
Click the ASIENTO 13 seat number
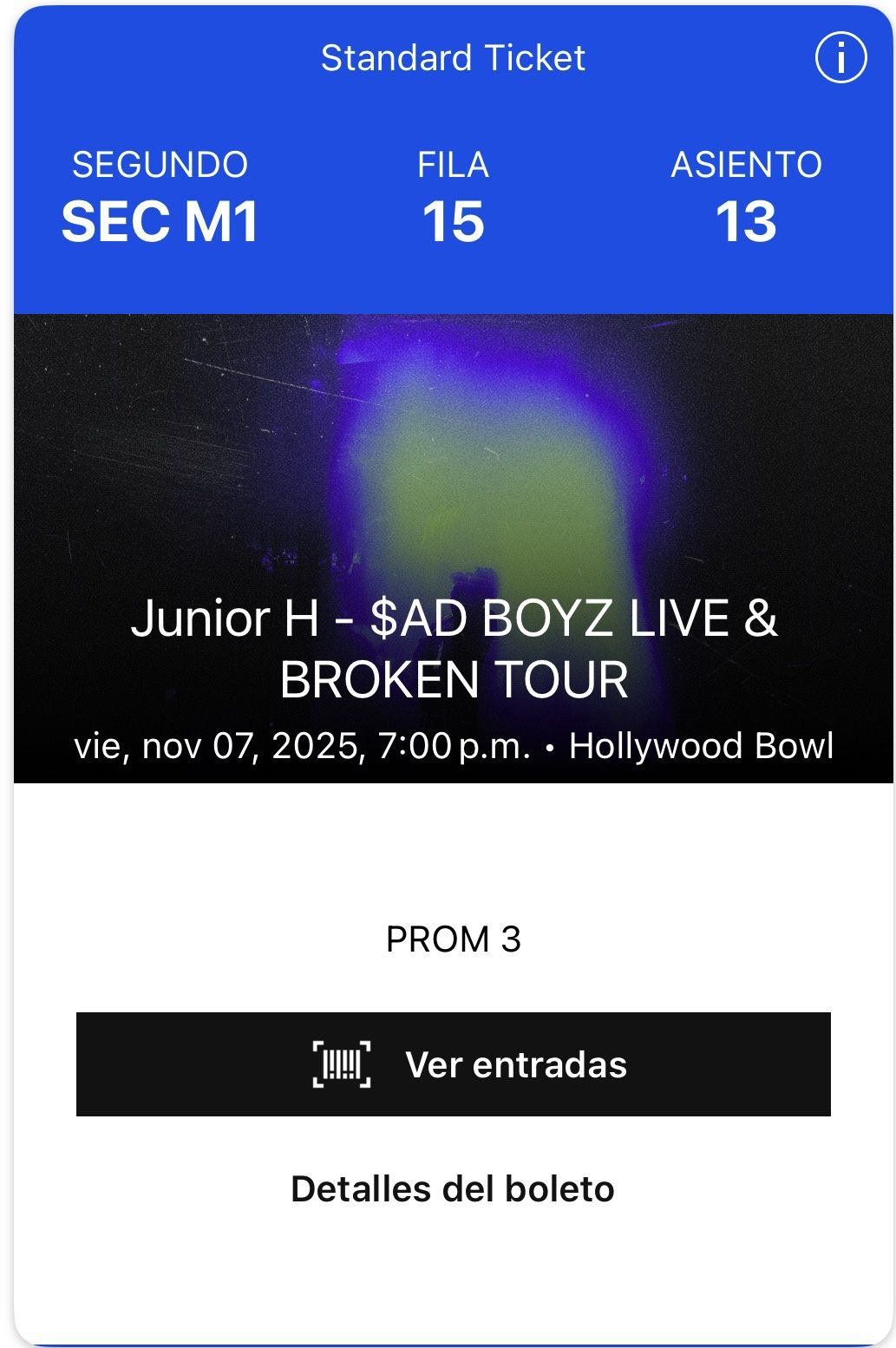[x=748, y=221]
